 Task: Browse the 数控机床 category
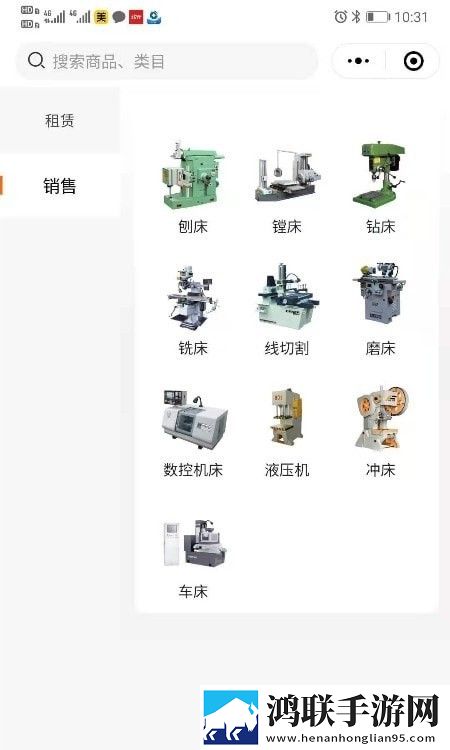point(193,432)
